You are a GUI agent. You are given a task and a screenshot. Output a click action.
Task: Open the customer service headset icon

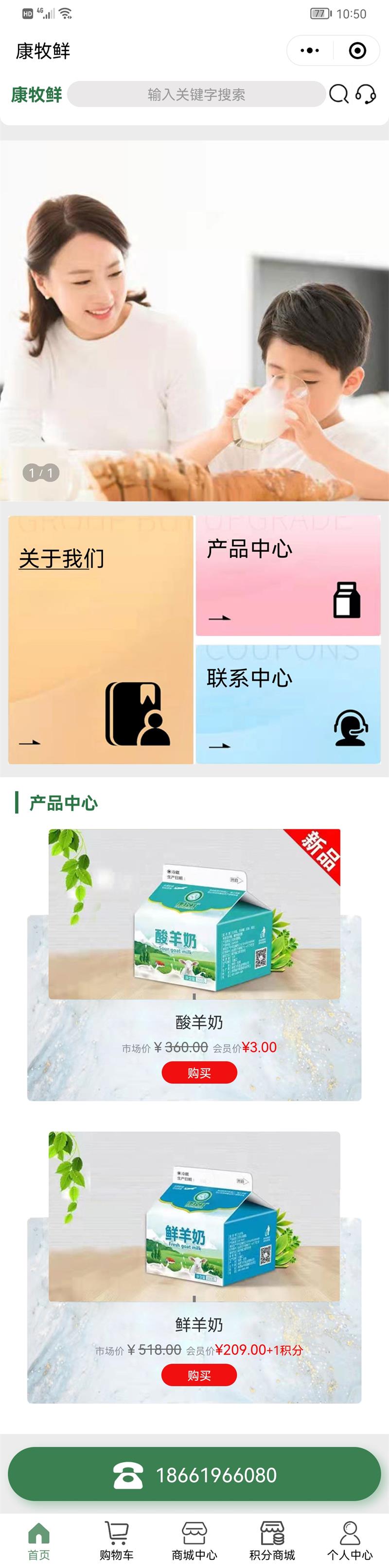[x=365, y=94]
